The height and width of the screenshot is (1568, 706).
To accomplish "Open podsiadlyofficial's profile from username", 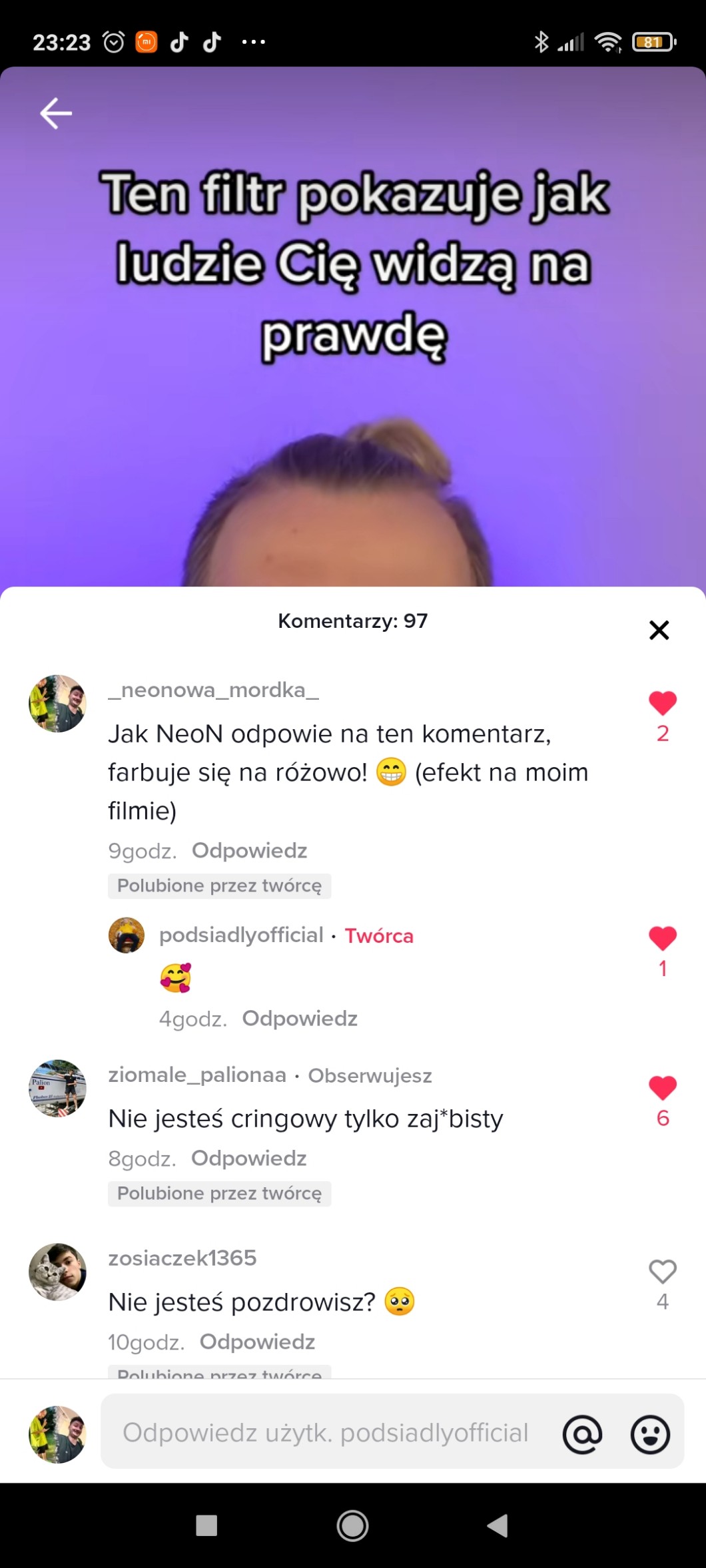I will point(241,935).
